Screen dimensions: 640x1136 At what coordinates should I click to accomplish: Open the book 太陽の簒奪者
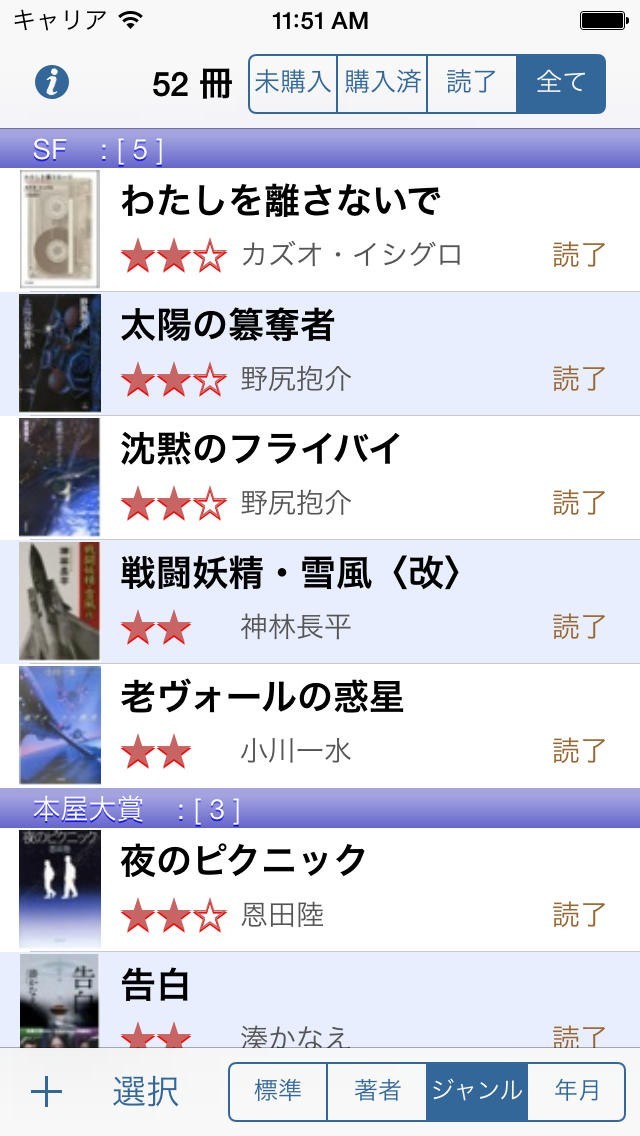[330, 353]
